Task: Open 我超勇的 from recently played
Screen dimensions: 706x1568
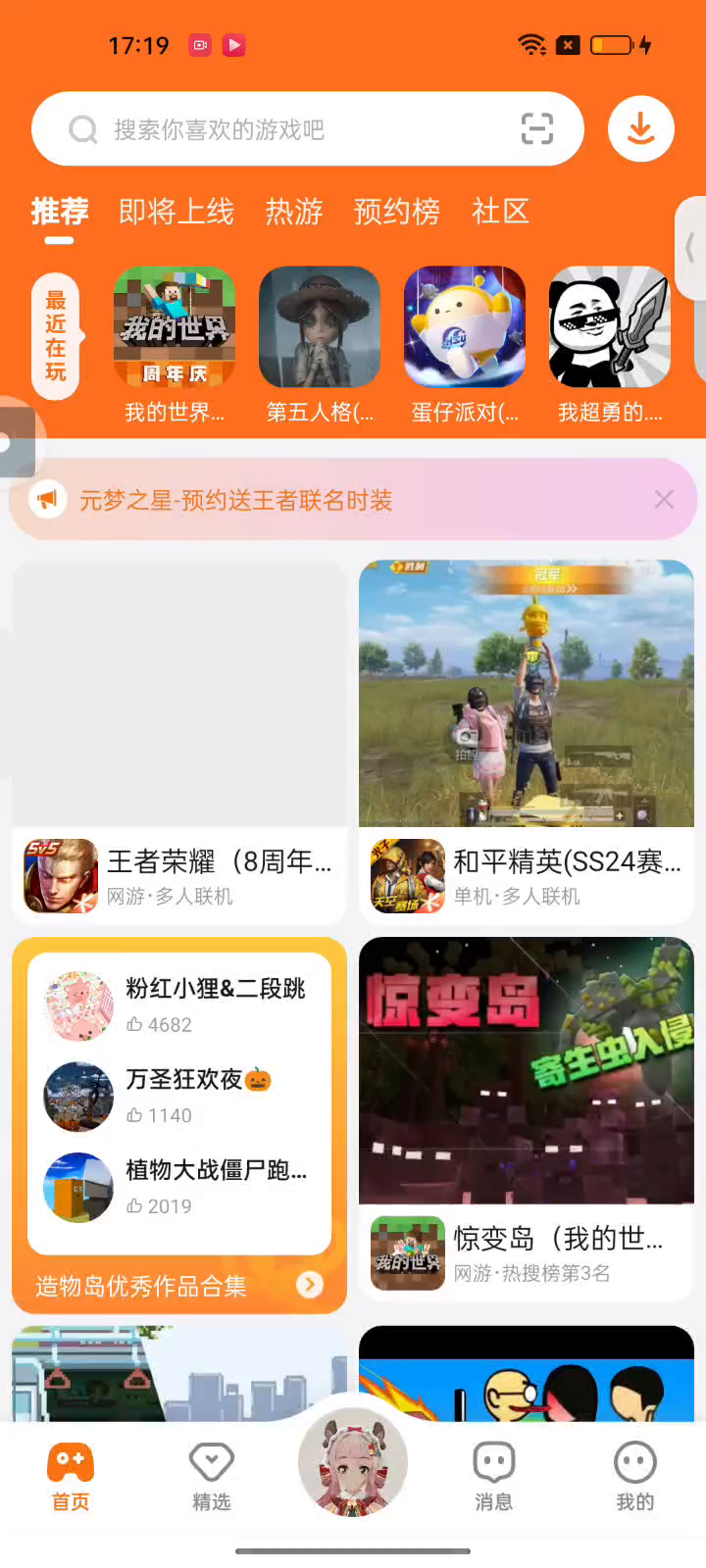Action: (x=610, y=328)
